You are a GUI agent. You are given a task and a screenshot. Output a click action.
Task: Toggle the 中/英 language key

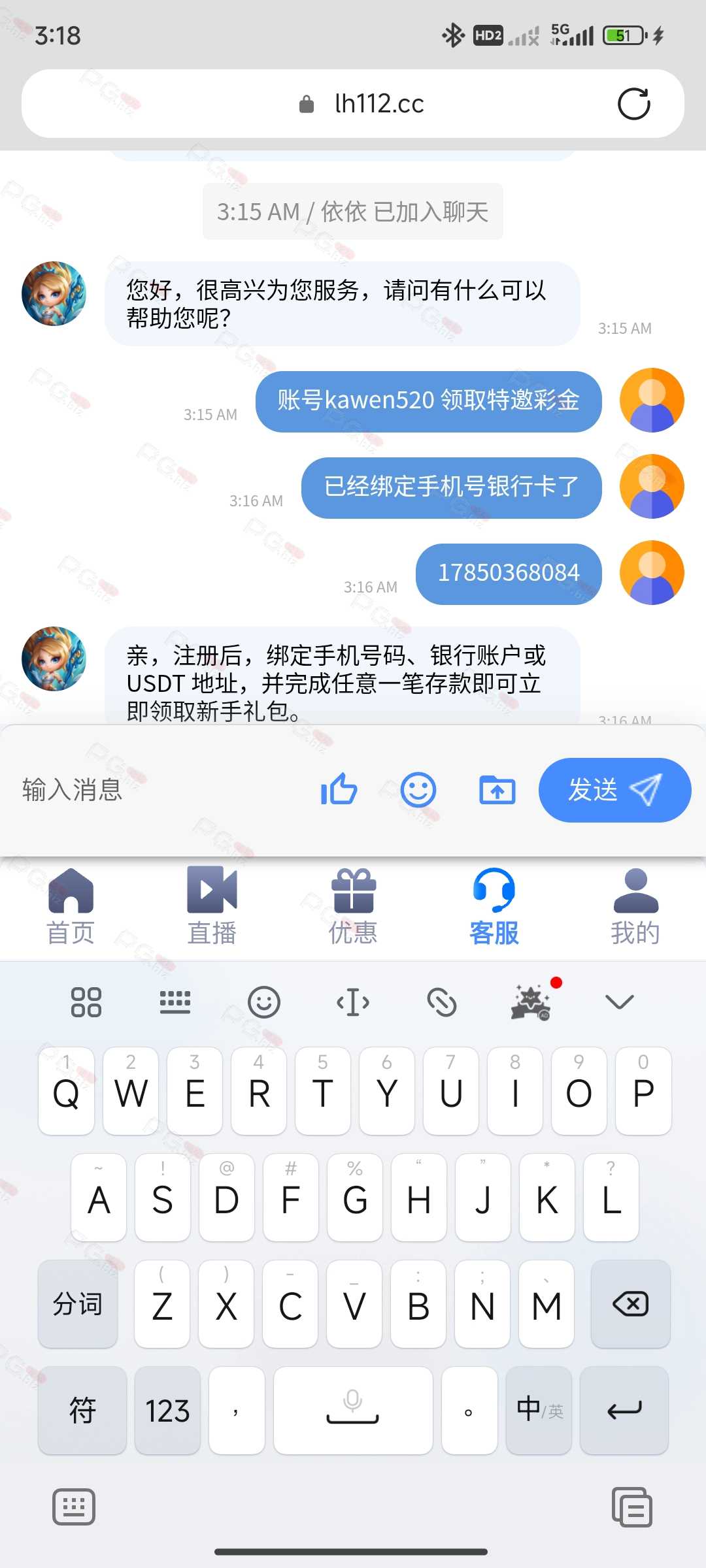[539, 1411]
